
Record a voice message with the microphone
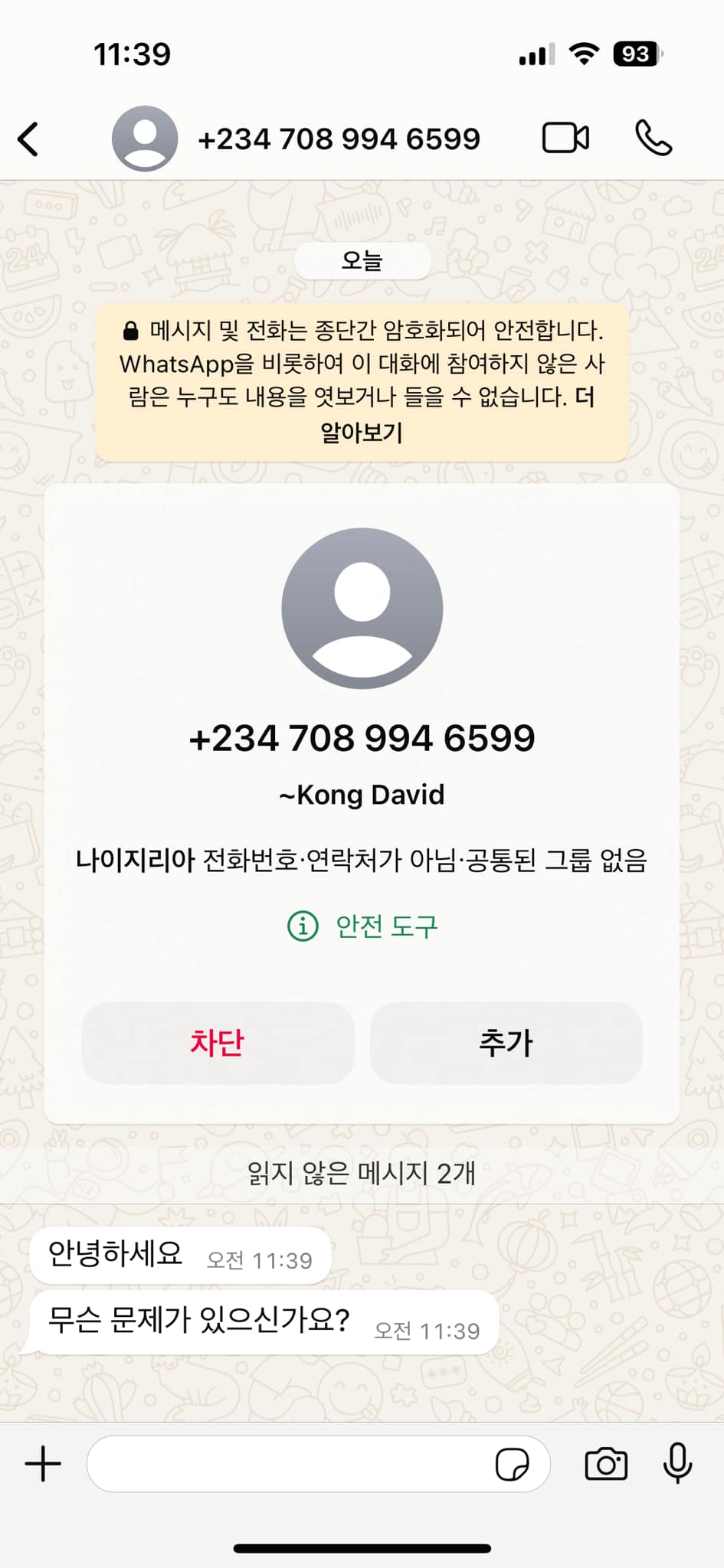coord(677,1463)
